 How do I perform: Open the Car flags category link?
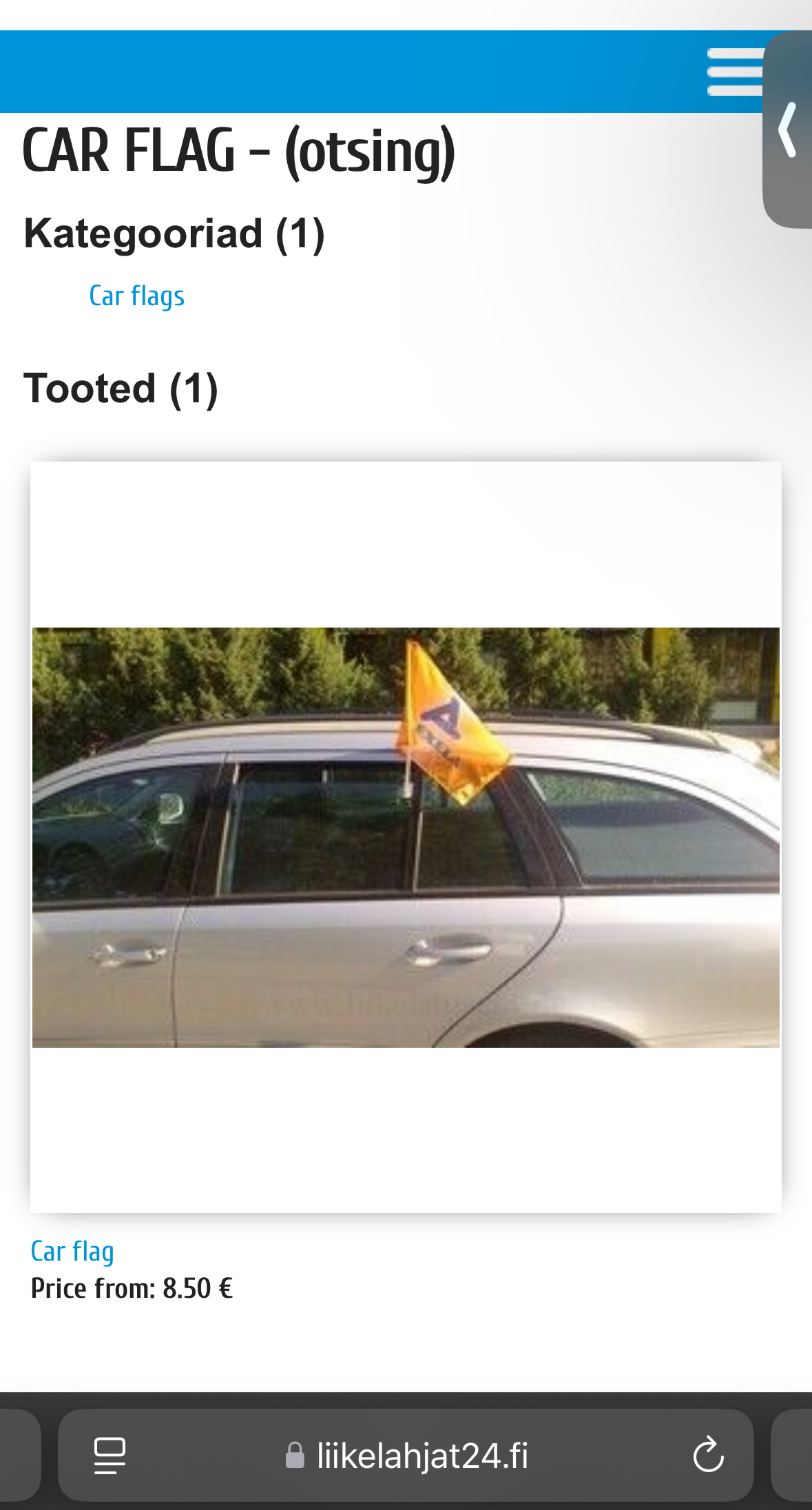136,296
